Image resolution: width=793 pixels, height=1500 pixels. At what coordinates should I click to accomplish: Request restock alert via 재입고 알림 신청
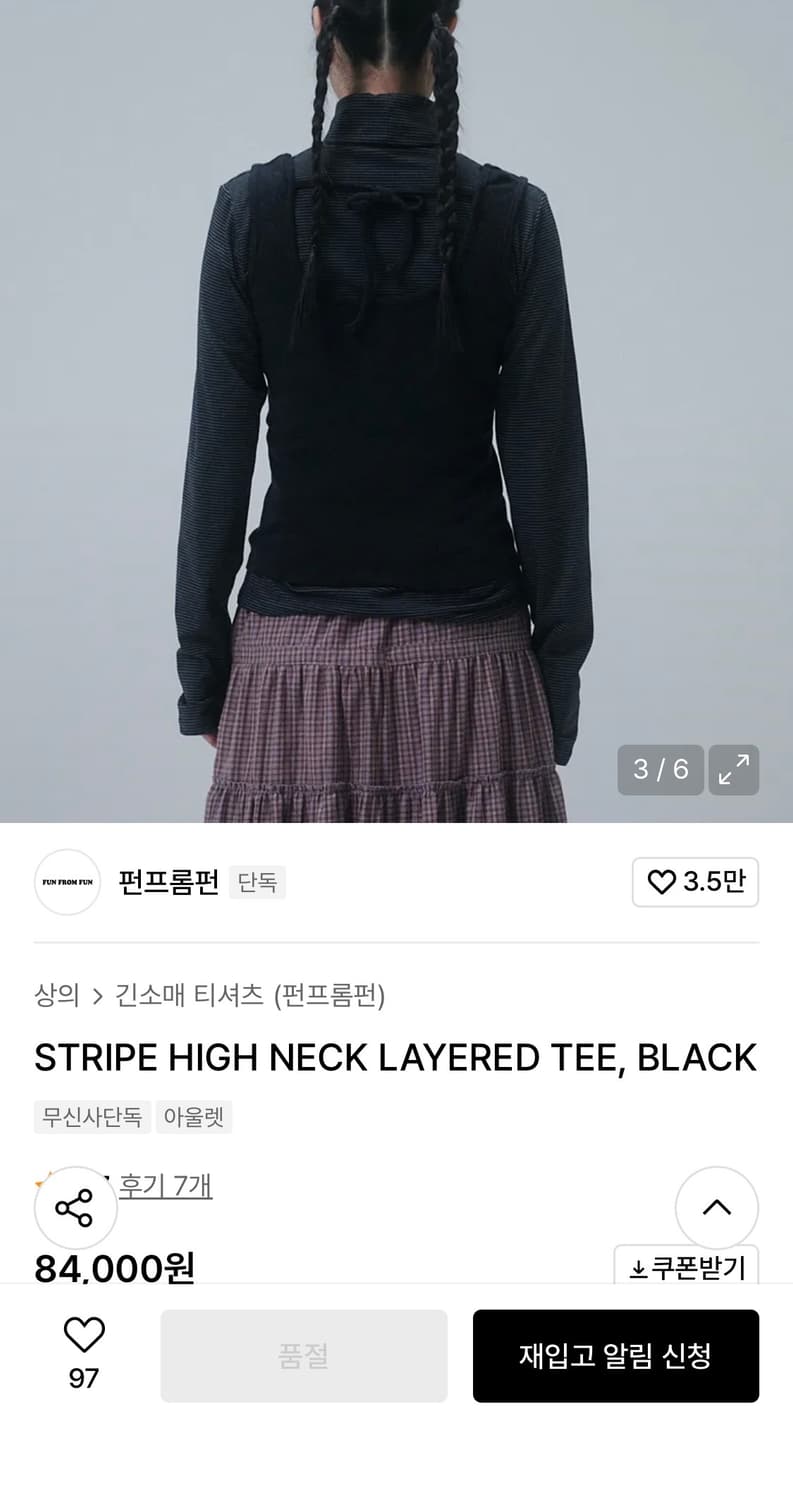pyautogui.click(x=616, y=1356)
